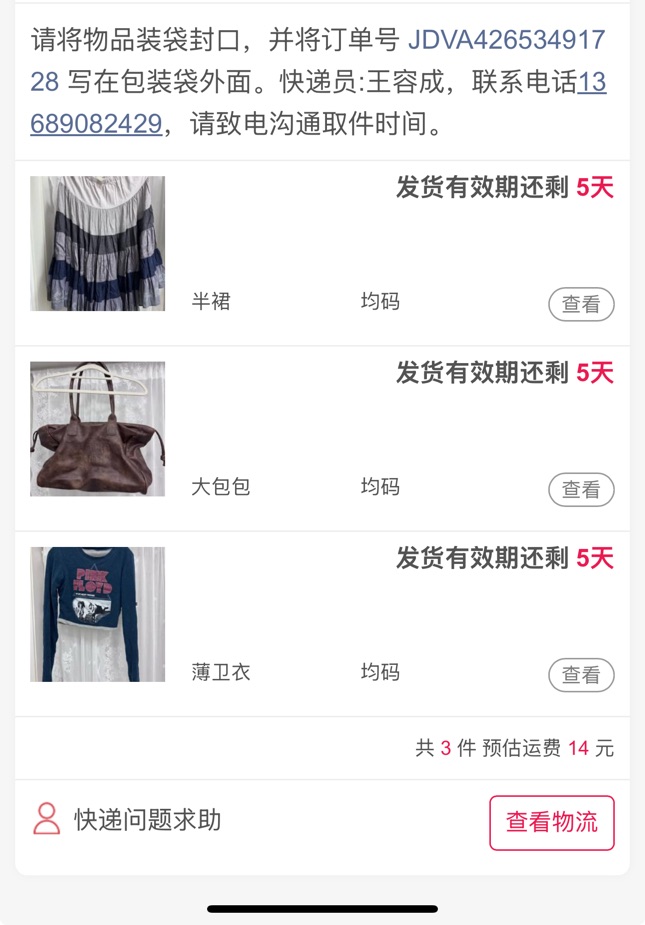Tap 查看 for the 半裙 item
The height and width of the screenshot is (925, 645).
pyautogui.click(x=580, y=304)
